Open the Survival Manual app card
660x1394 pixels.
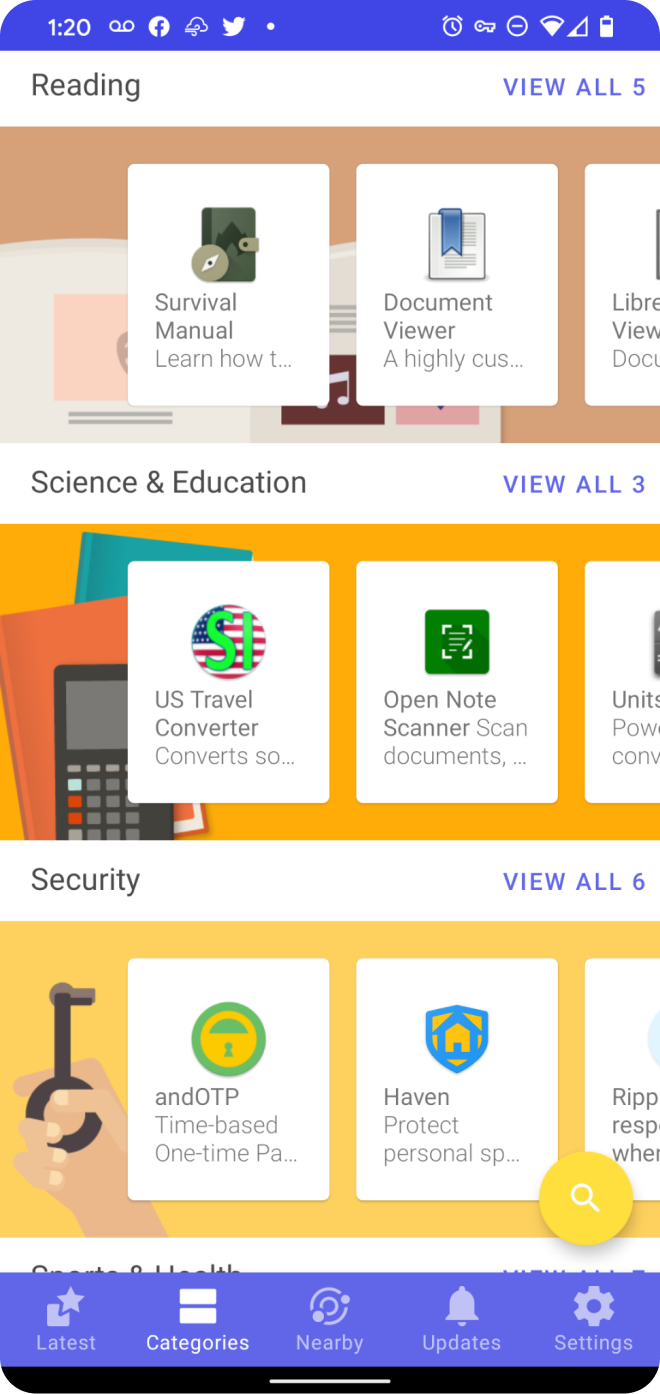228,285
